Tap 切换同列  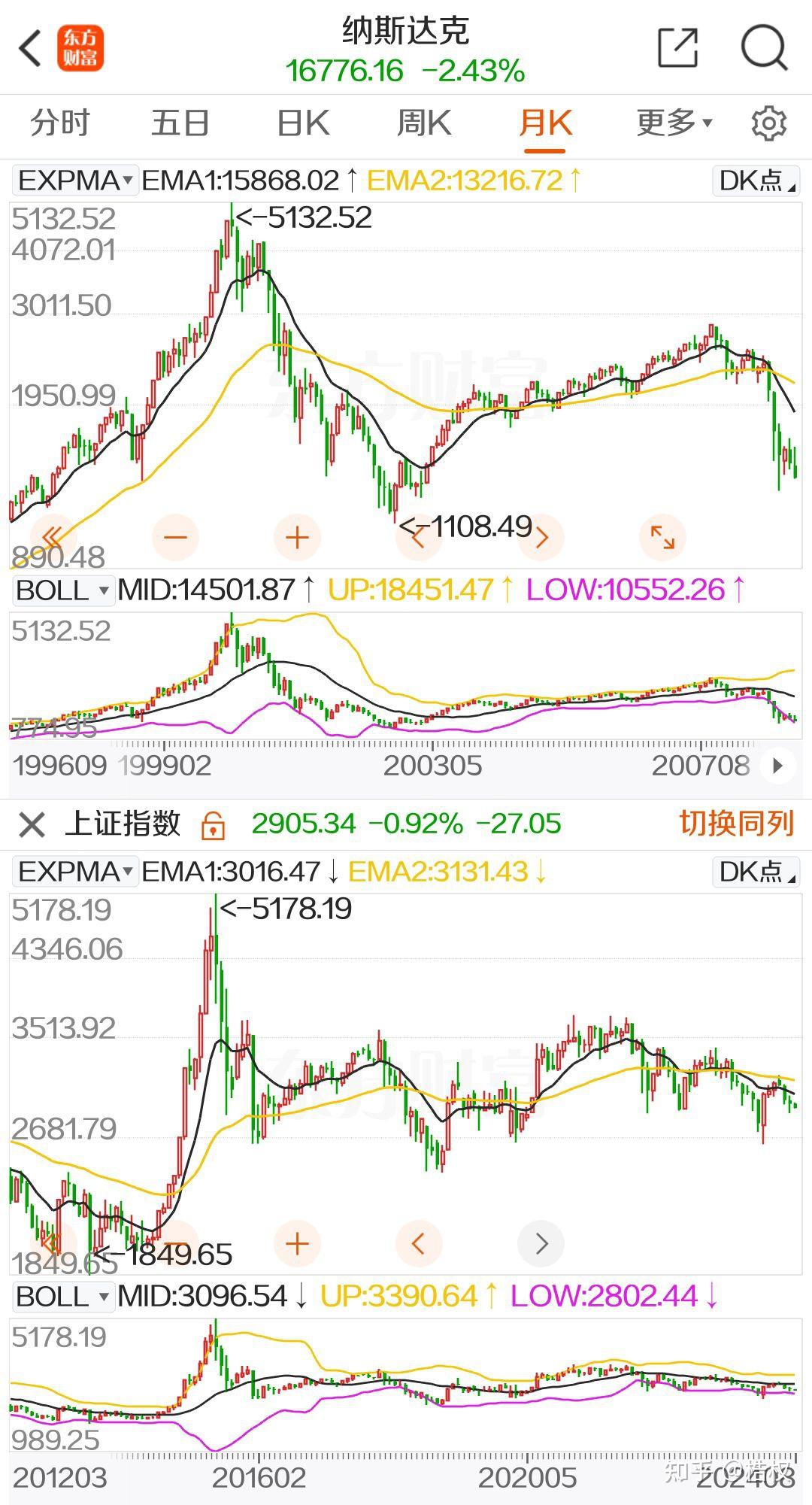[737, 824]
